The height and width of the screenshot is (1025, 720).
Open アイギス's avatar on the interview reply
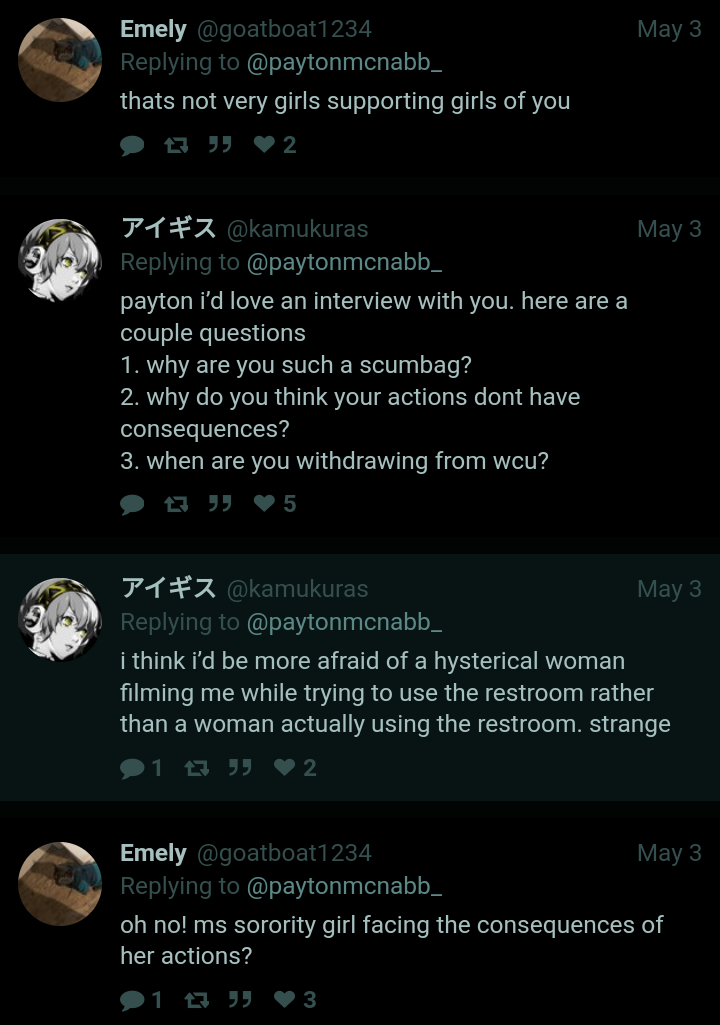(x=60, y=260)
